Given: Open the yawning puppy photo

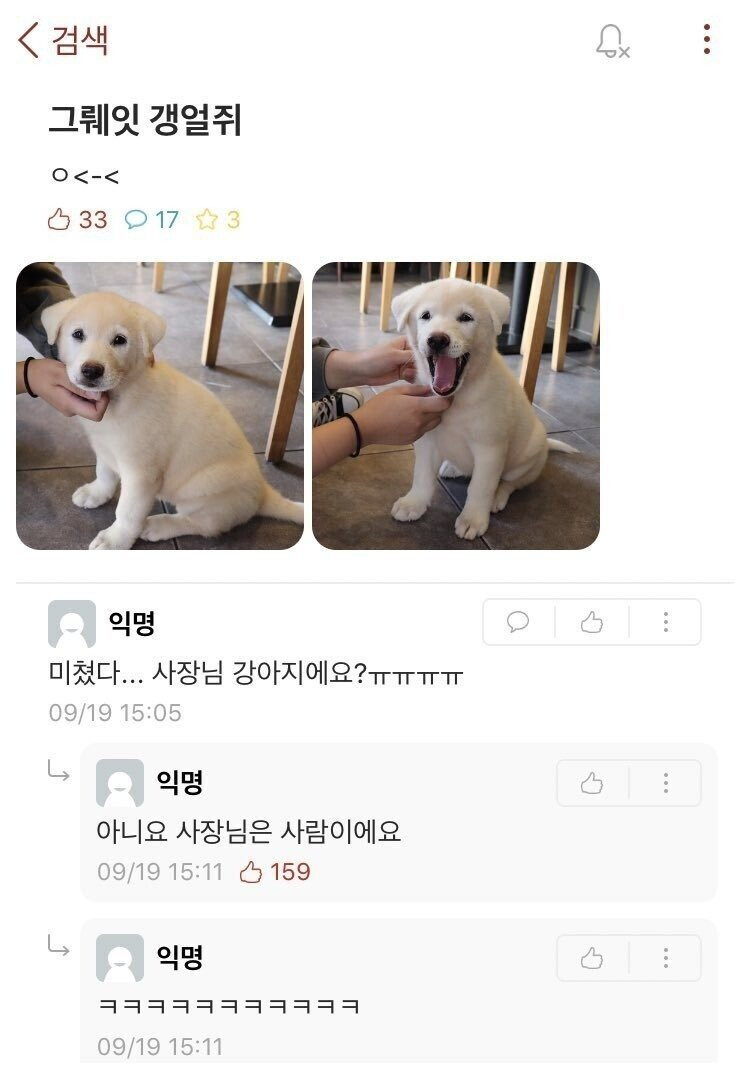Looking at the screenshot, I should tap(456, 406).
